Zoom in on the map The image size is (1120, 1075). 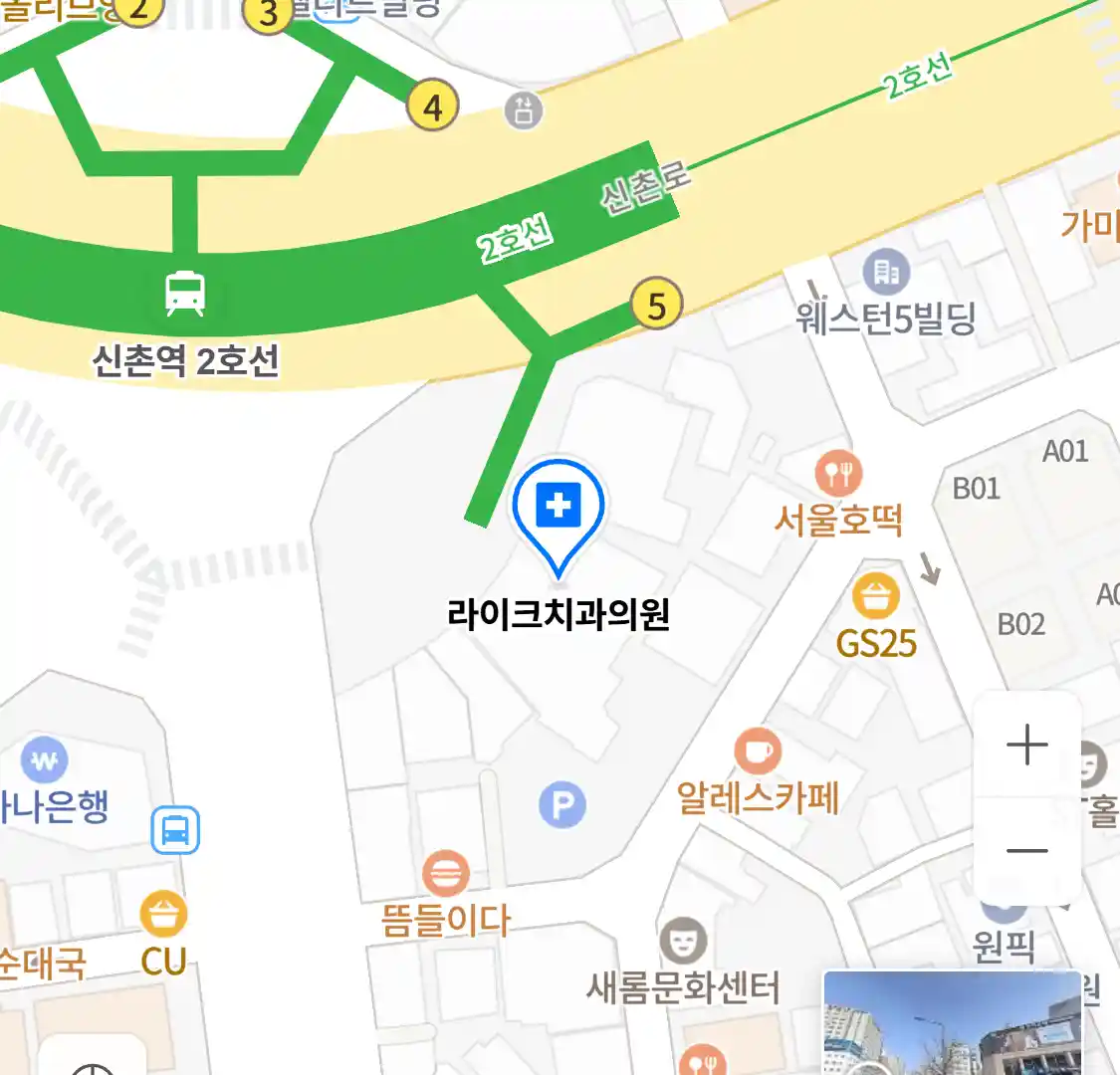point(1026,745)
